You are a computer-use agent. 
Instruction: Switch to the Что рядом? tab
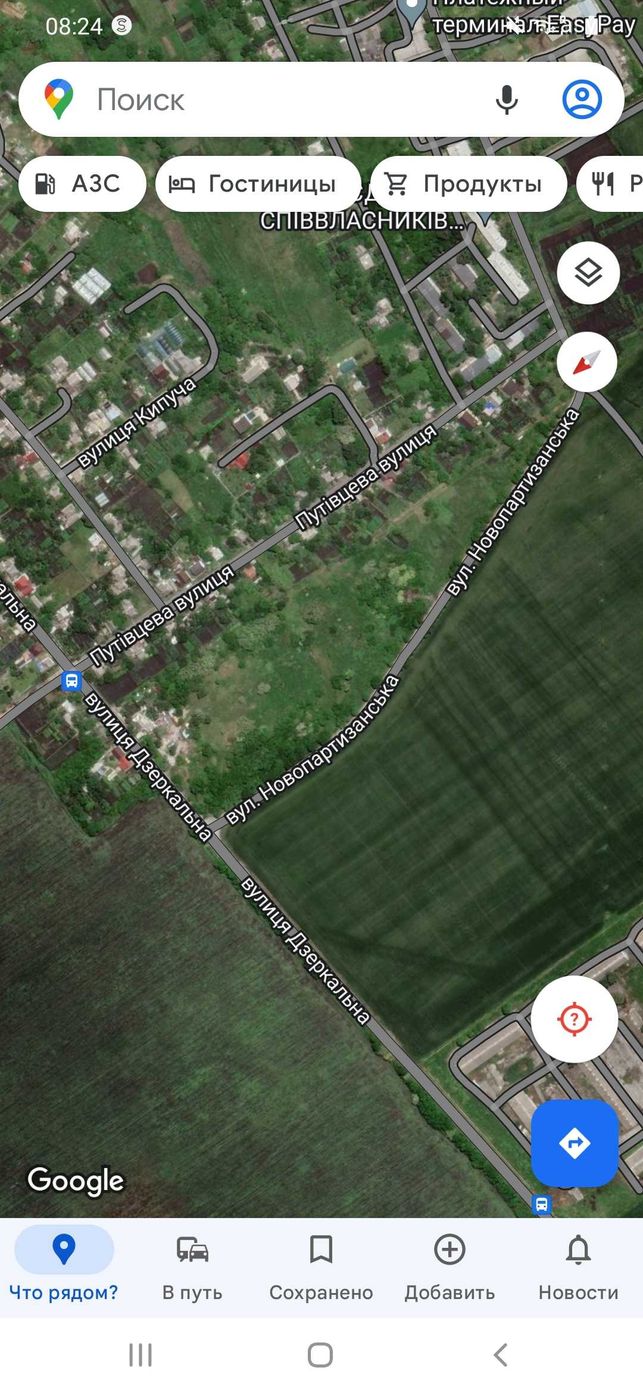pyautogui.click(x=64, y=1265)
